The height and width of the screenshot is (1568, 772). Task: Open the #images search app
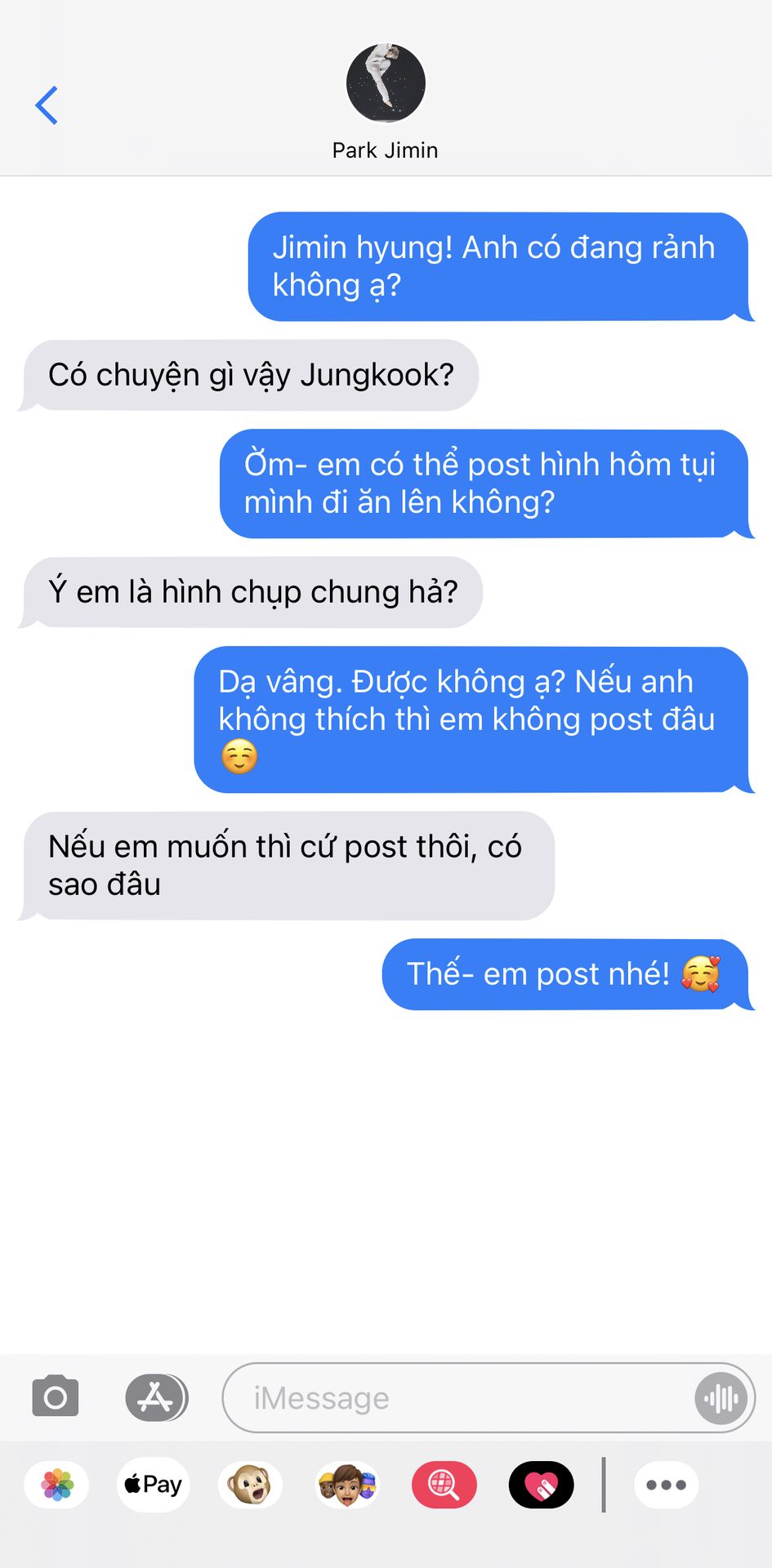[444, 1484]
